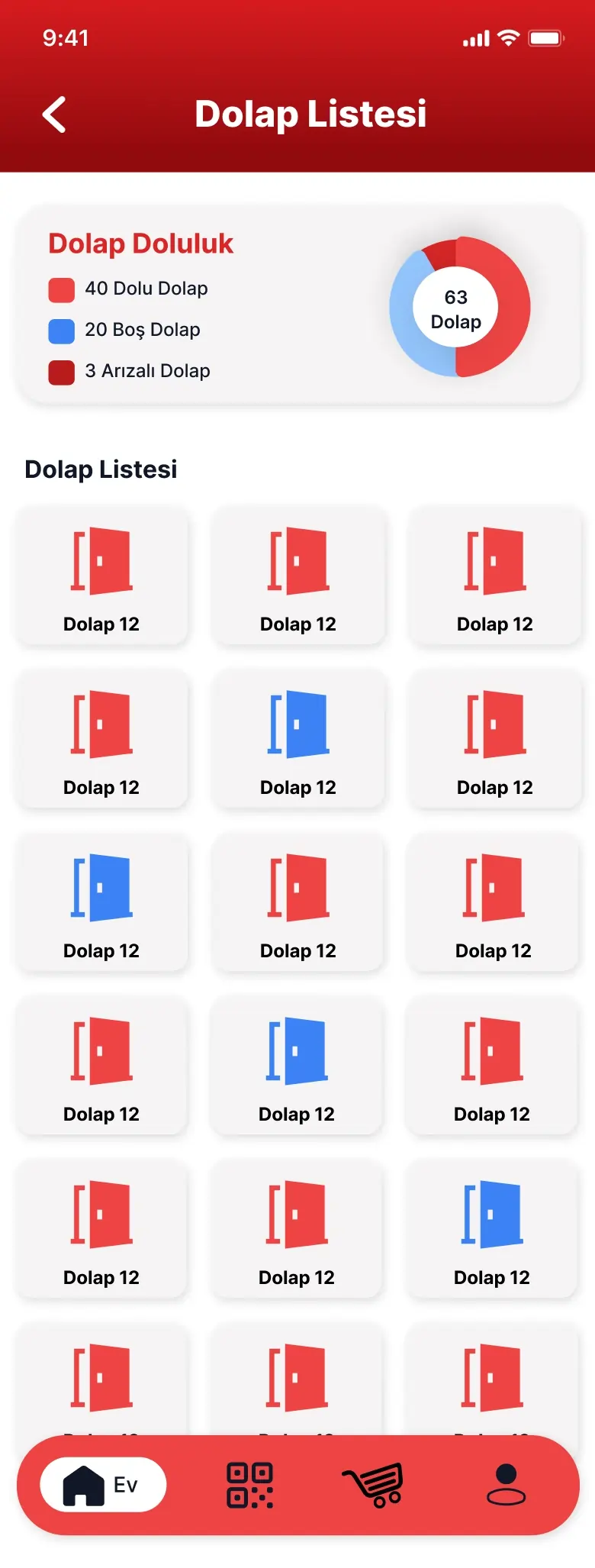Switch to the Ev home tab
Image resolution: width=595 pixels, height=1568 pixels.
[103, 1485]
